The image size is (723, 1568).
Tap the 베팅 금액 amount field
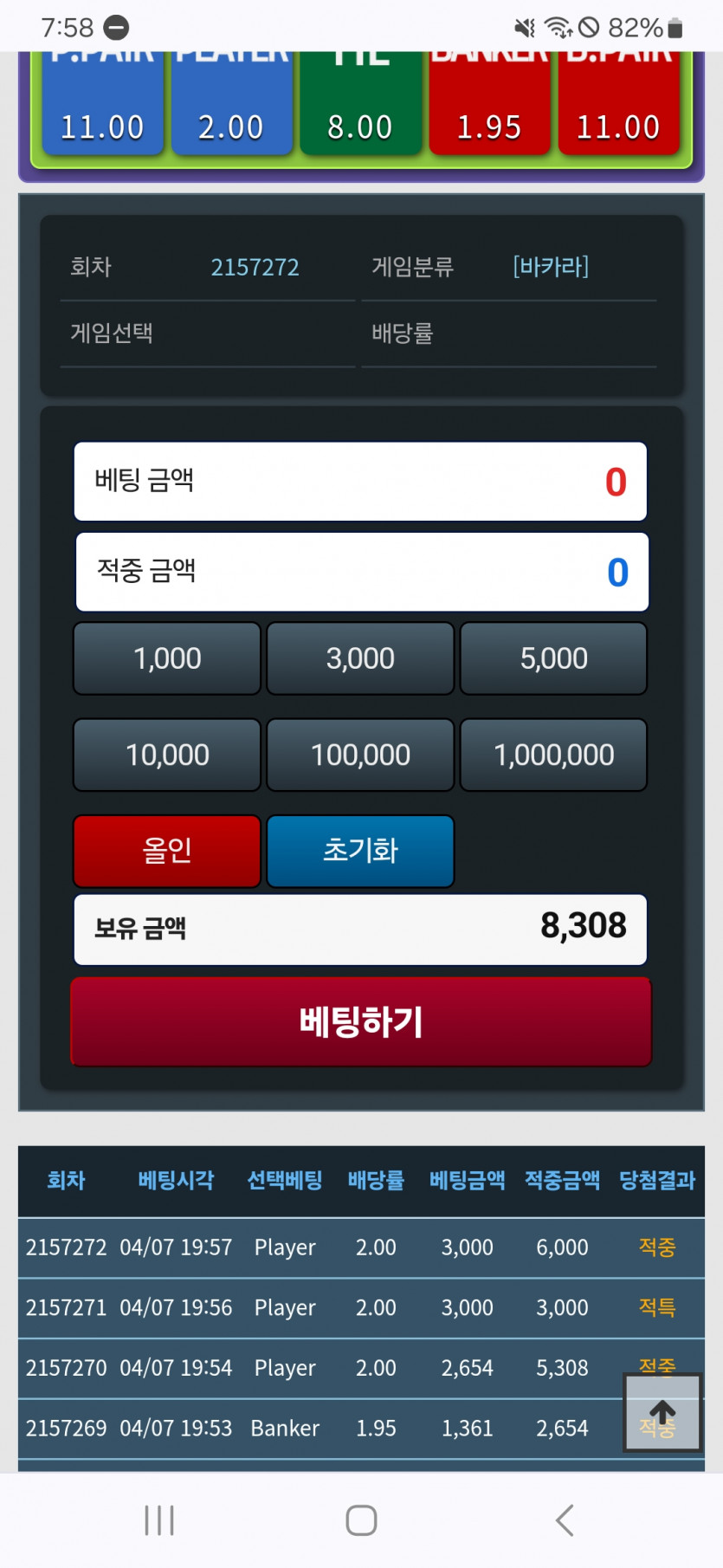(x=360, y=482)
